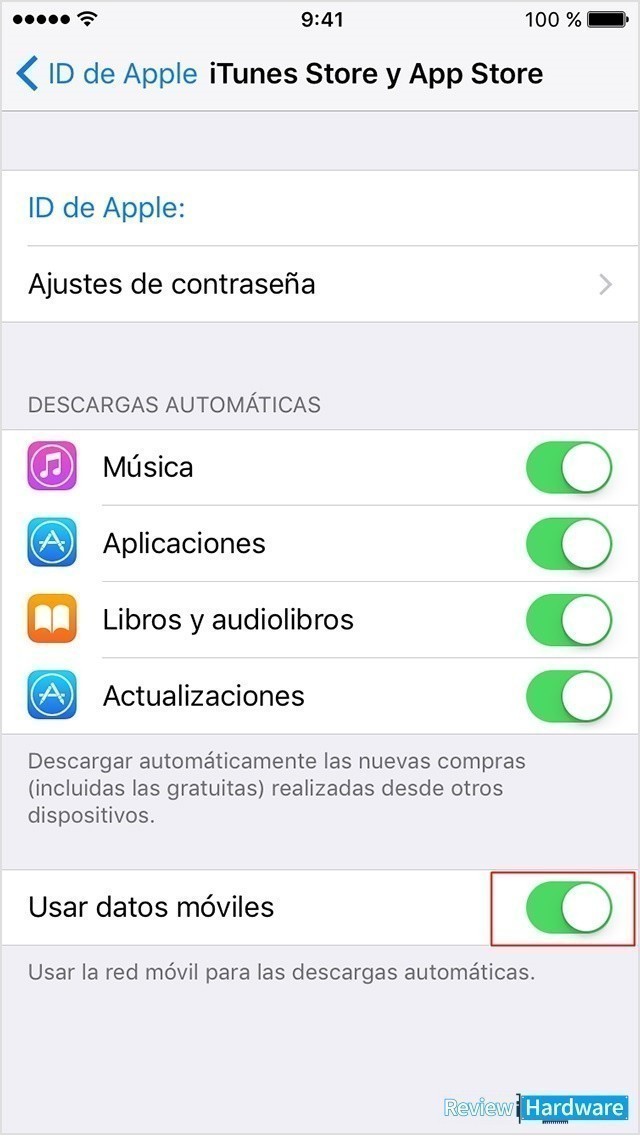Switch off Actualizaciones automatic downloads
The width and height of the screenshot is (640, 1136).
pyautogui.click(x=569, y=696)
